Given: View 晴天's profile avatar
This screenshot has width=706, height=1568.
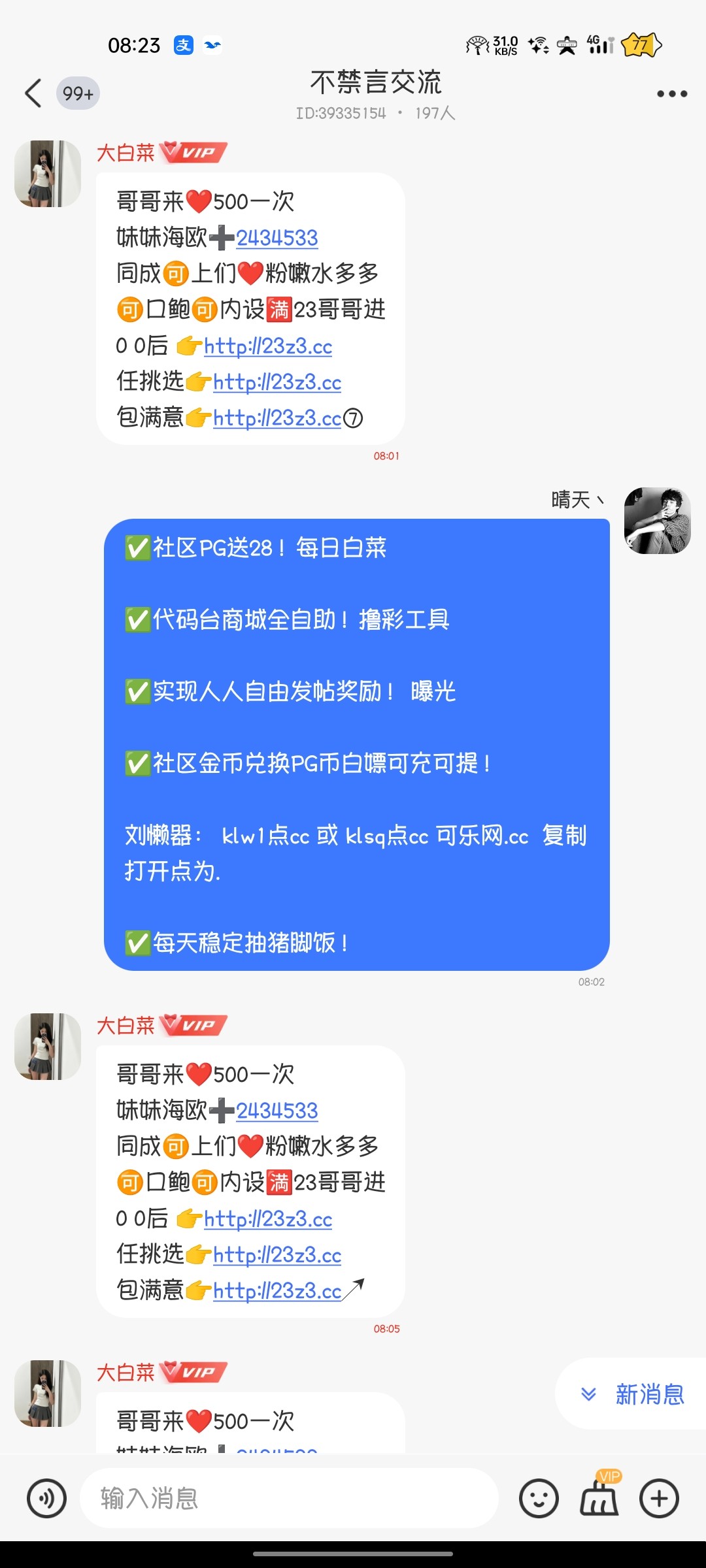Looking at the screenshot, I should tap(657, 521).
